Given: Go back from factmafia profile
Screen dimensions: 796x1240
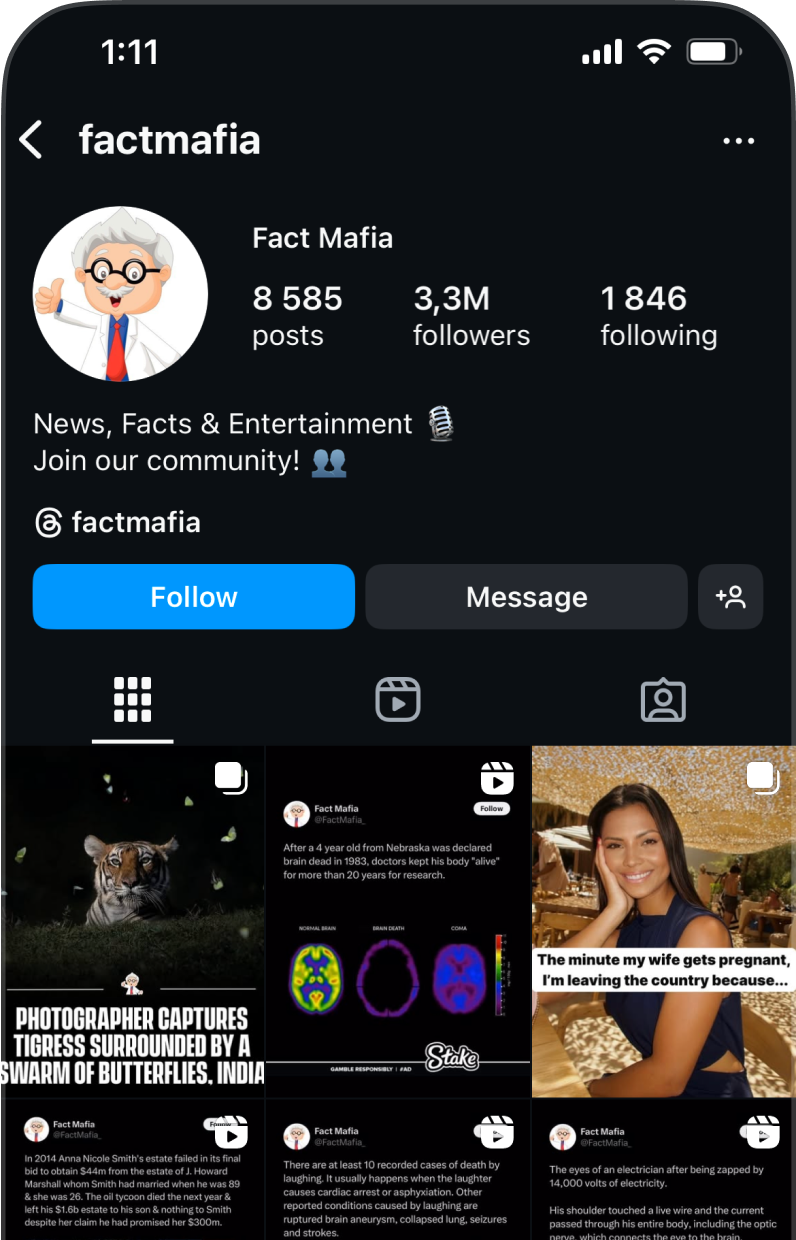Looking at the screenshot, I should click(32, 140).
